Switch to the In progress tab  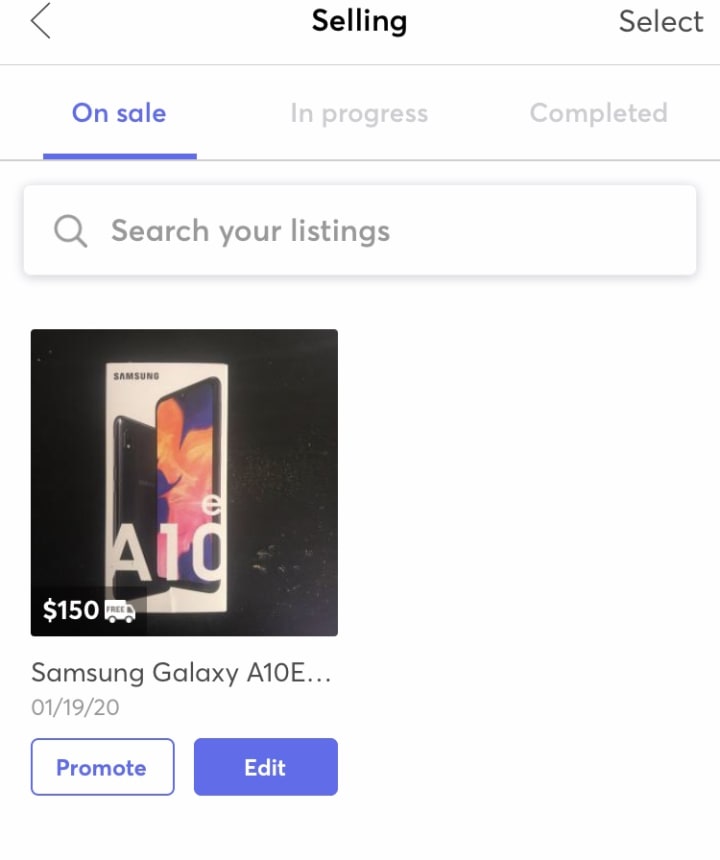[x=359, y=113]
